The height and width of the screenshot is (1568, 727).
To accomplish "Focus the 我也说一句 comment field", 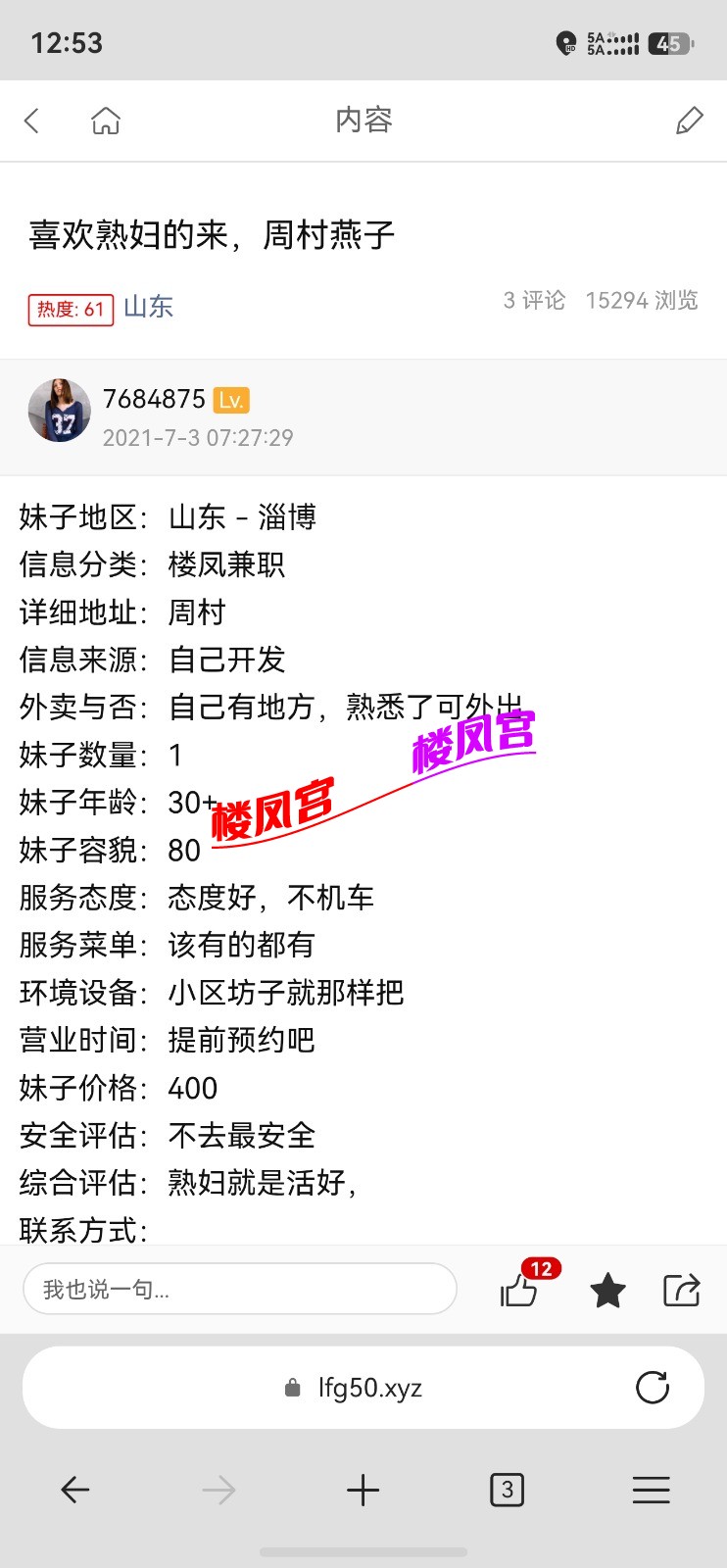I will (x=240, y=1289).
